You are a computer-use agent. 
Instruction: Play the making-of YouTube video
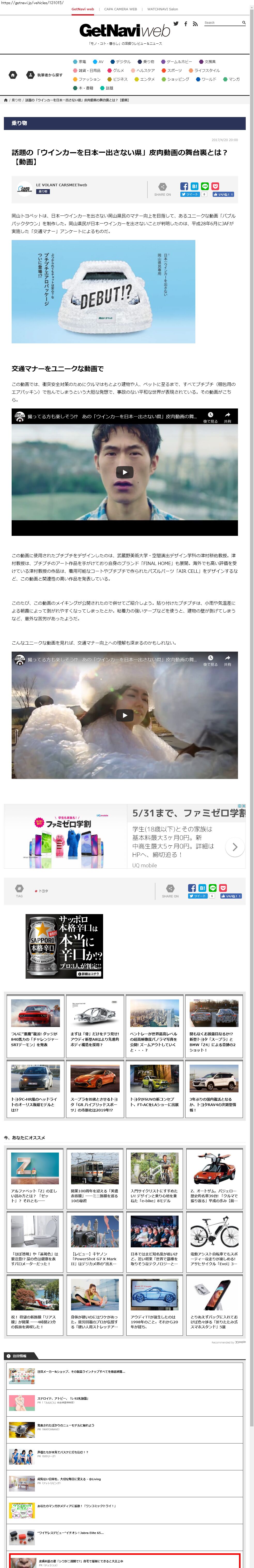[124, 715]
